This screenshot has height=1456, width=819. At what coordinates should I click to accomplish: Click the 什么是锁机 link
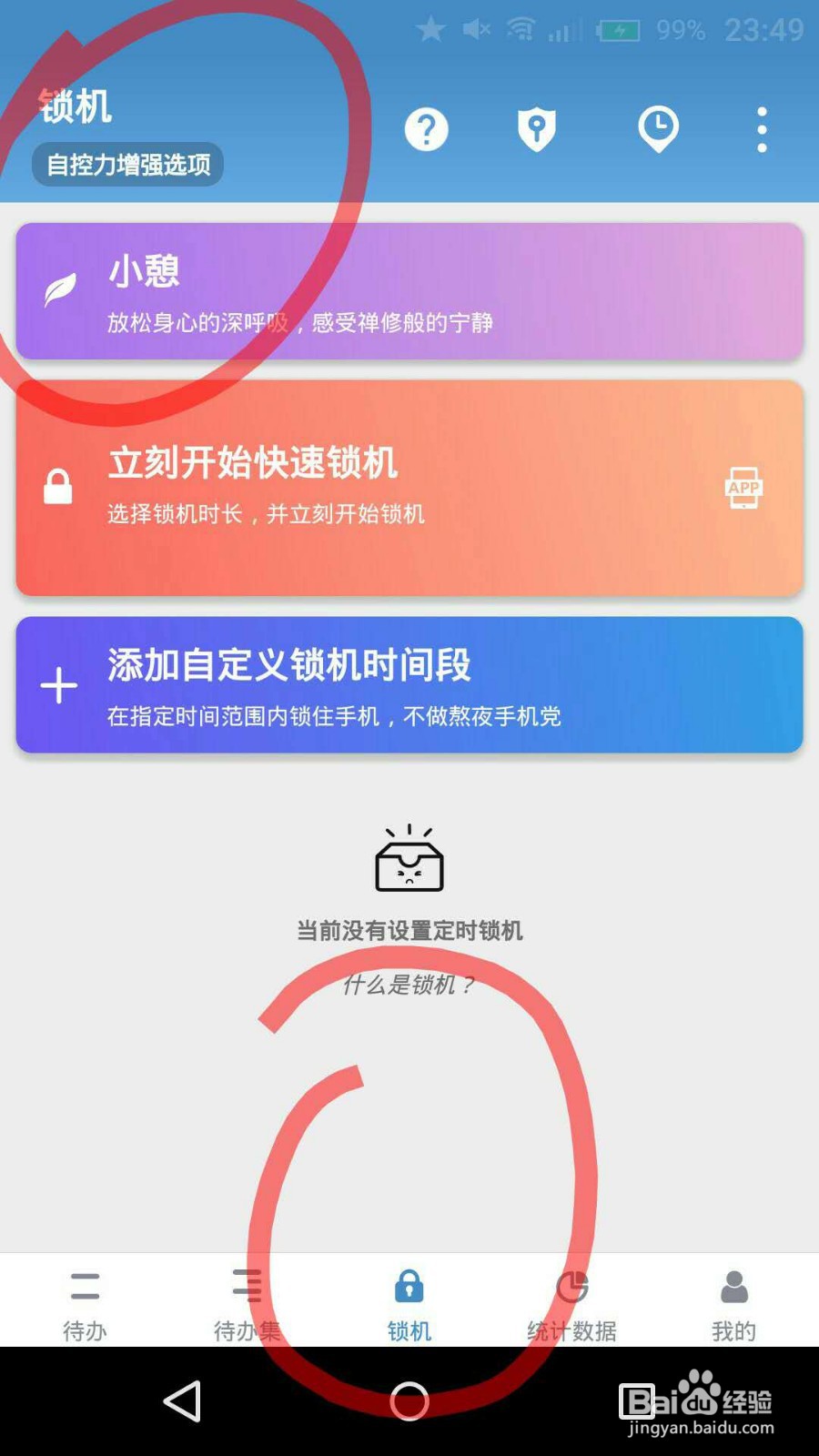(x=409, y=985)
